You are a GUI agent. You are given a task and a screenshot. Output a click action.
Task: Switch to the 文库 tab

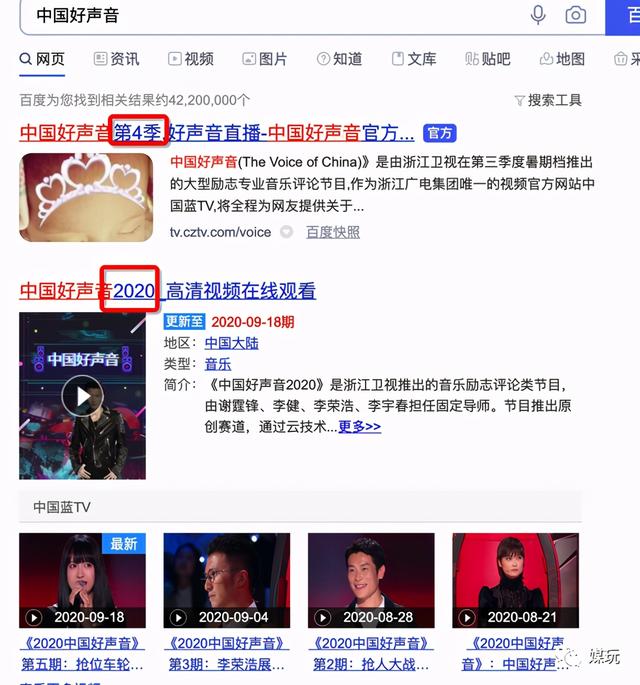pos(413,59)
